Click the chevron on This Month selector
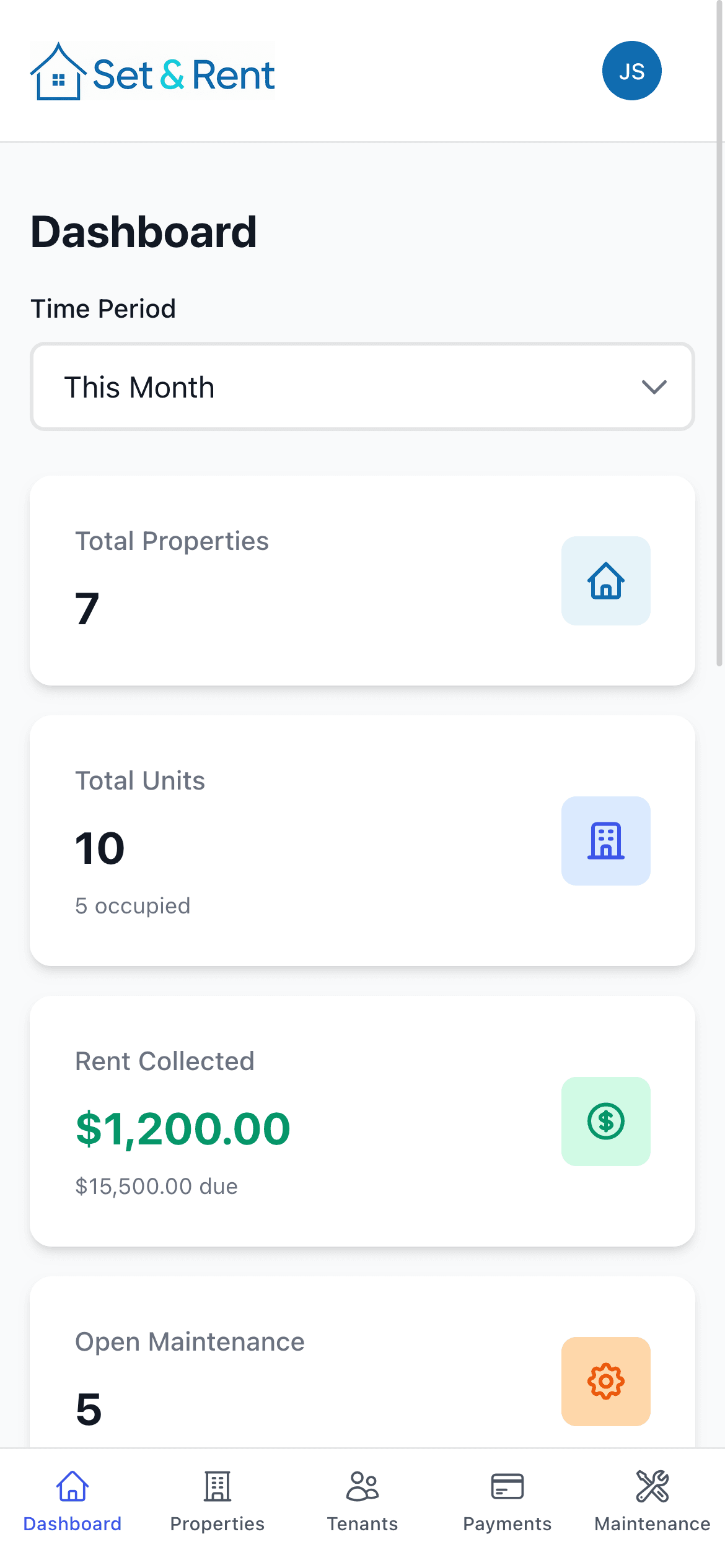 click(x=654, y=386)
